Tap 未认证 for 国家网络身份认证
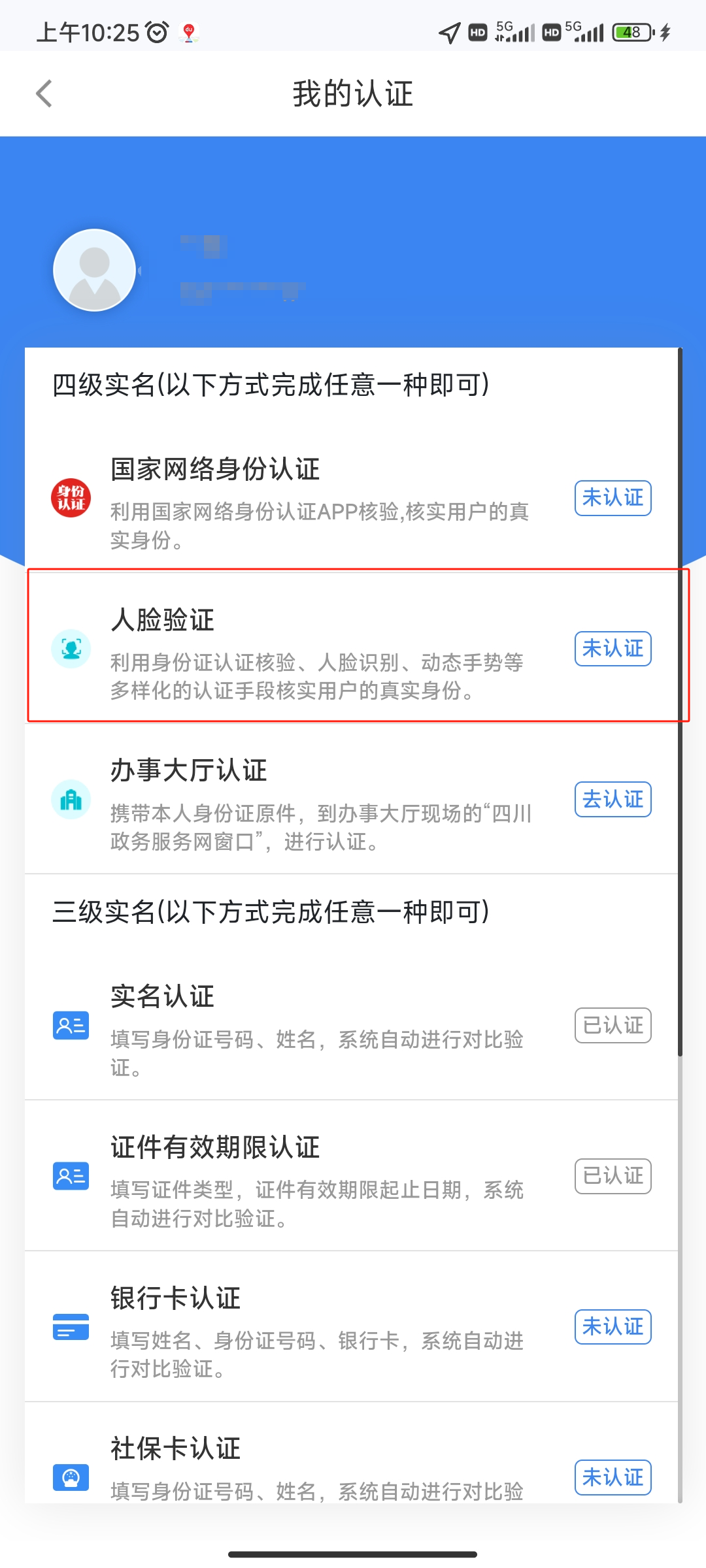The height and width of the screenshot is (1568, 706). [613, 498]
